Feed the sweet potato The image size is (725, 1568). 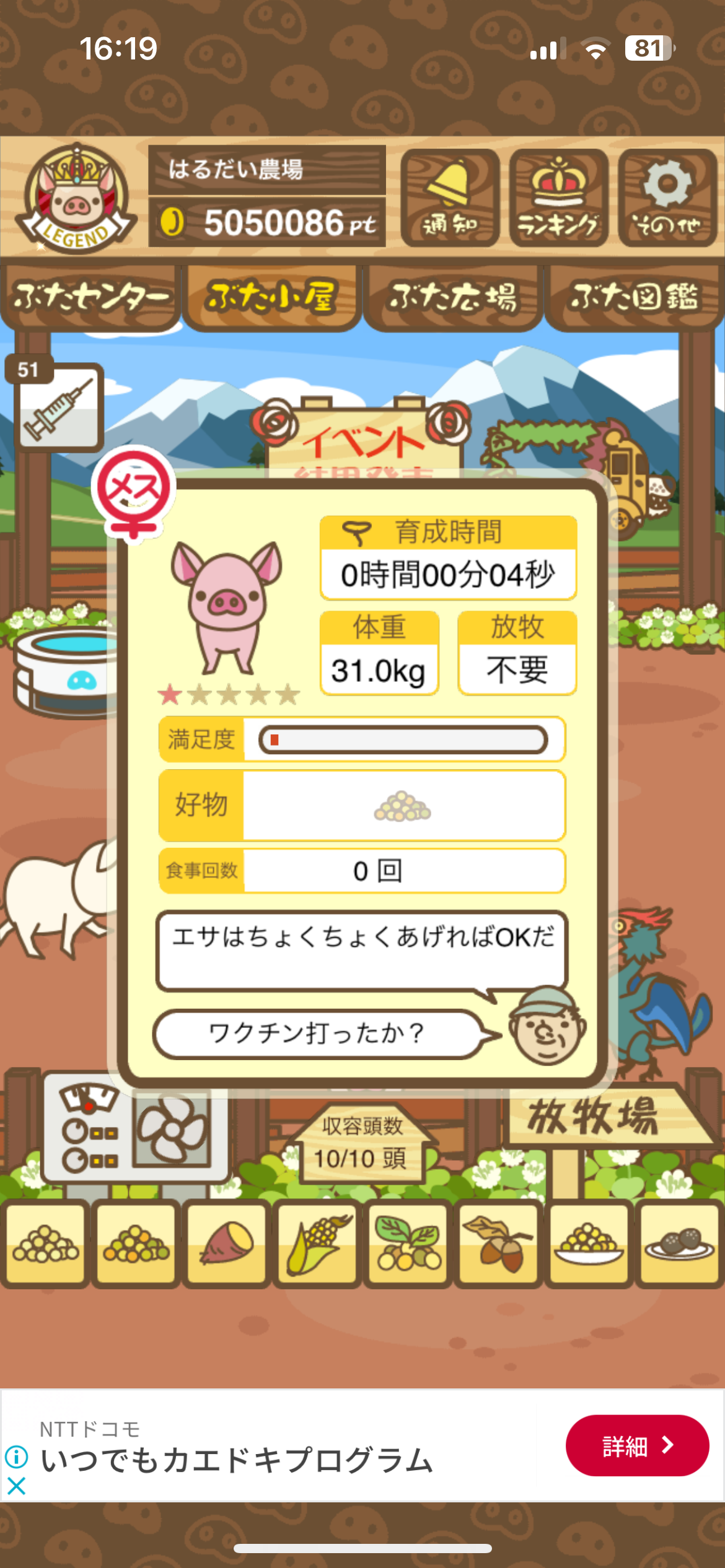tap(227, 1243)
